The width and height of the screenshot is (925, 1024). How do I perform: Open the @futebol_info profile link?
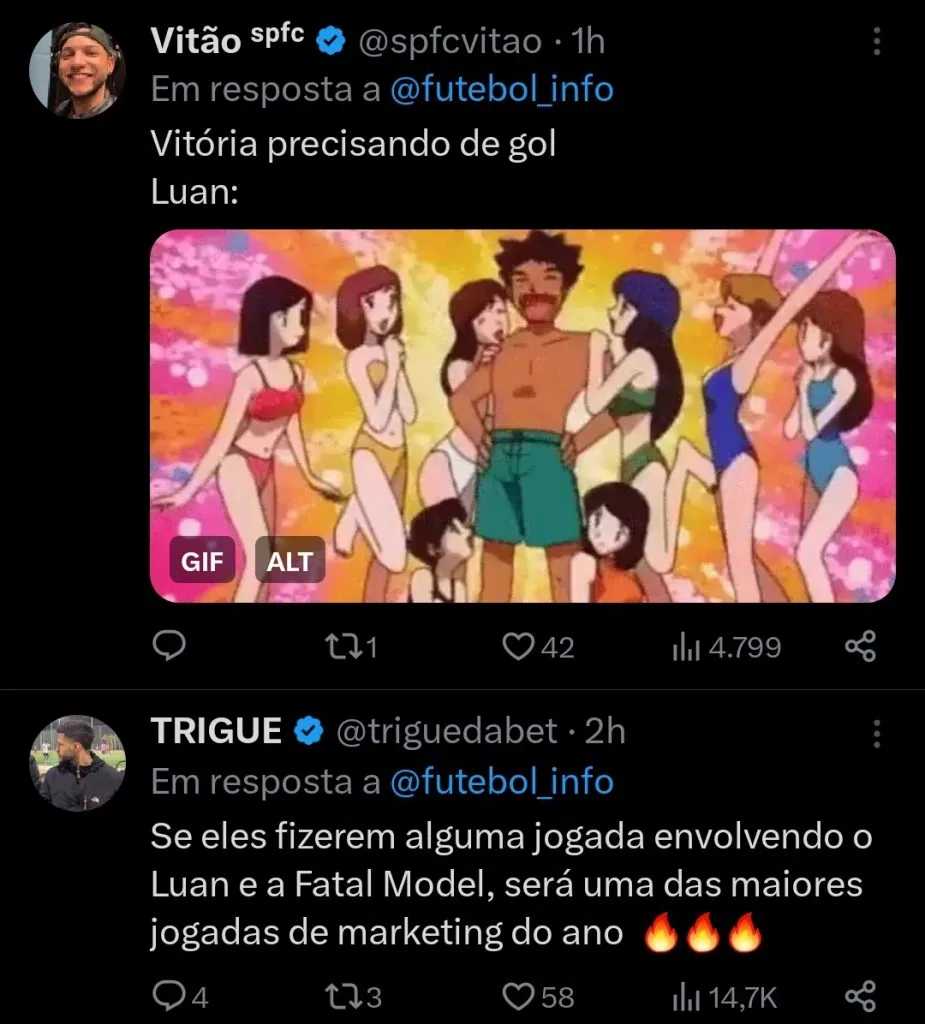(502, 89)
